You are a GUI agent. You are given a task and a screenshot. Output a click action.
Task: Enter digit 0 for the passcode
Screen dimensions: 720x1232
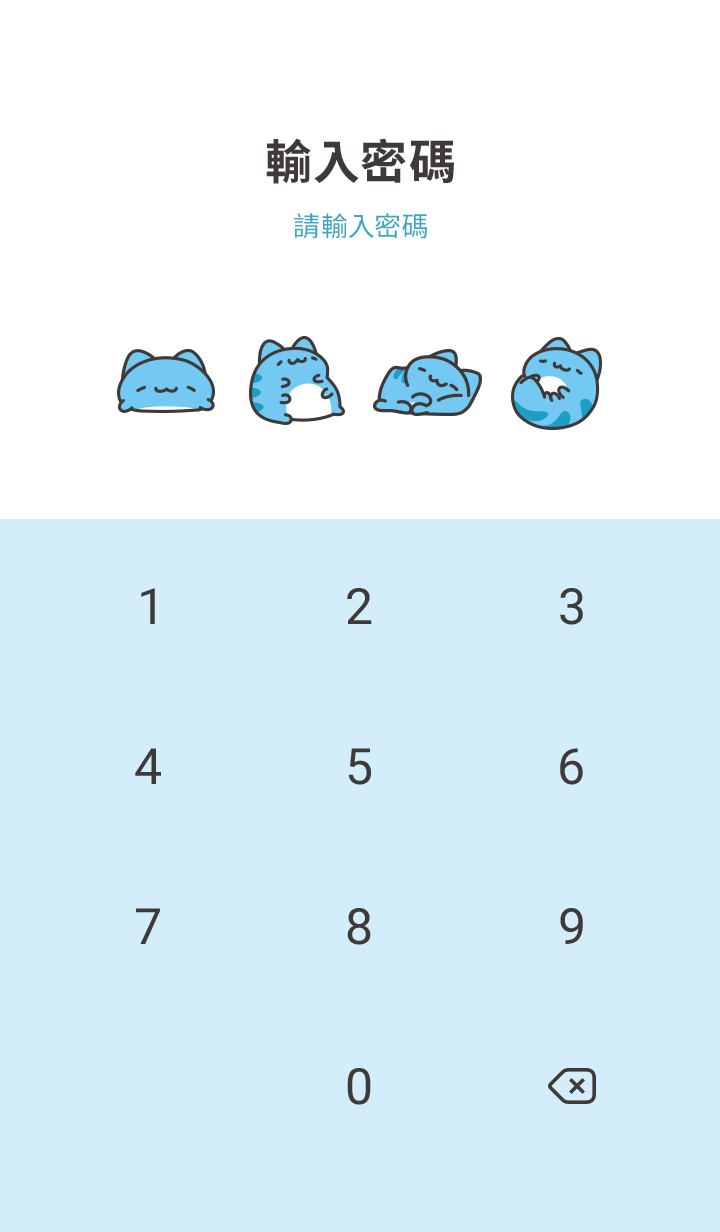click(x=359, y=1087)
